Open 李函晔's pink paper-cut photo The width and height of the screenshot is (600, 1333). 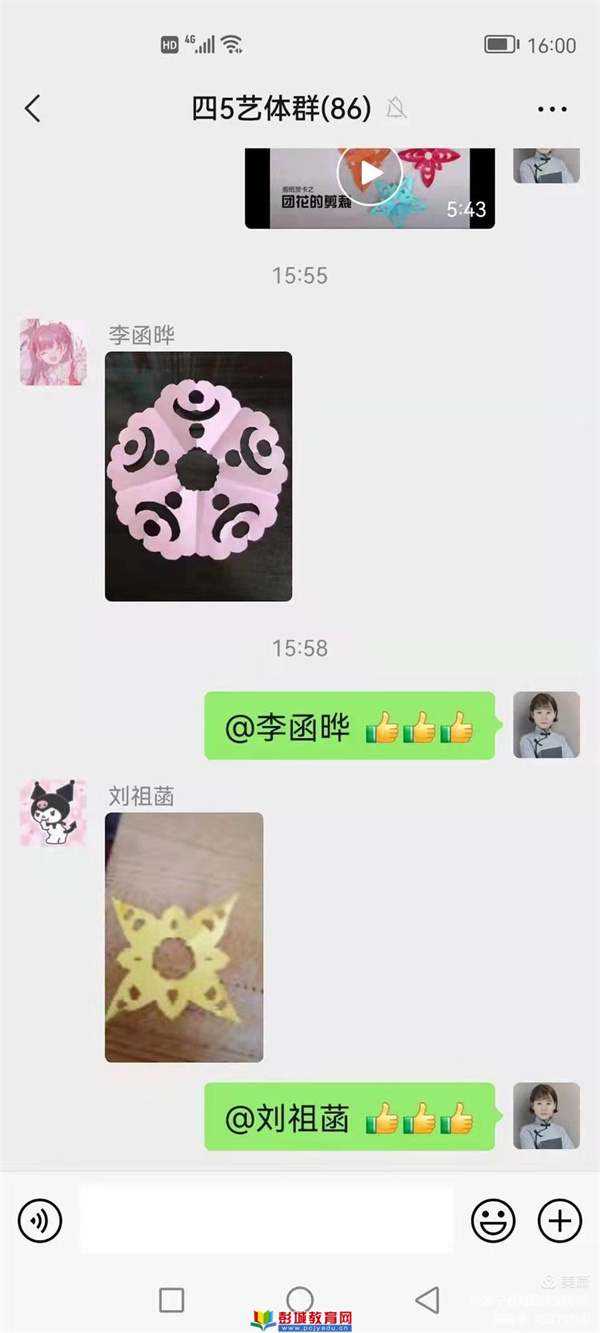[198, 476]
